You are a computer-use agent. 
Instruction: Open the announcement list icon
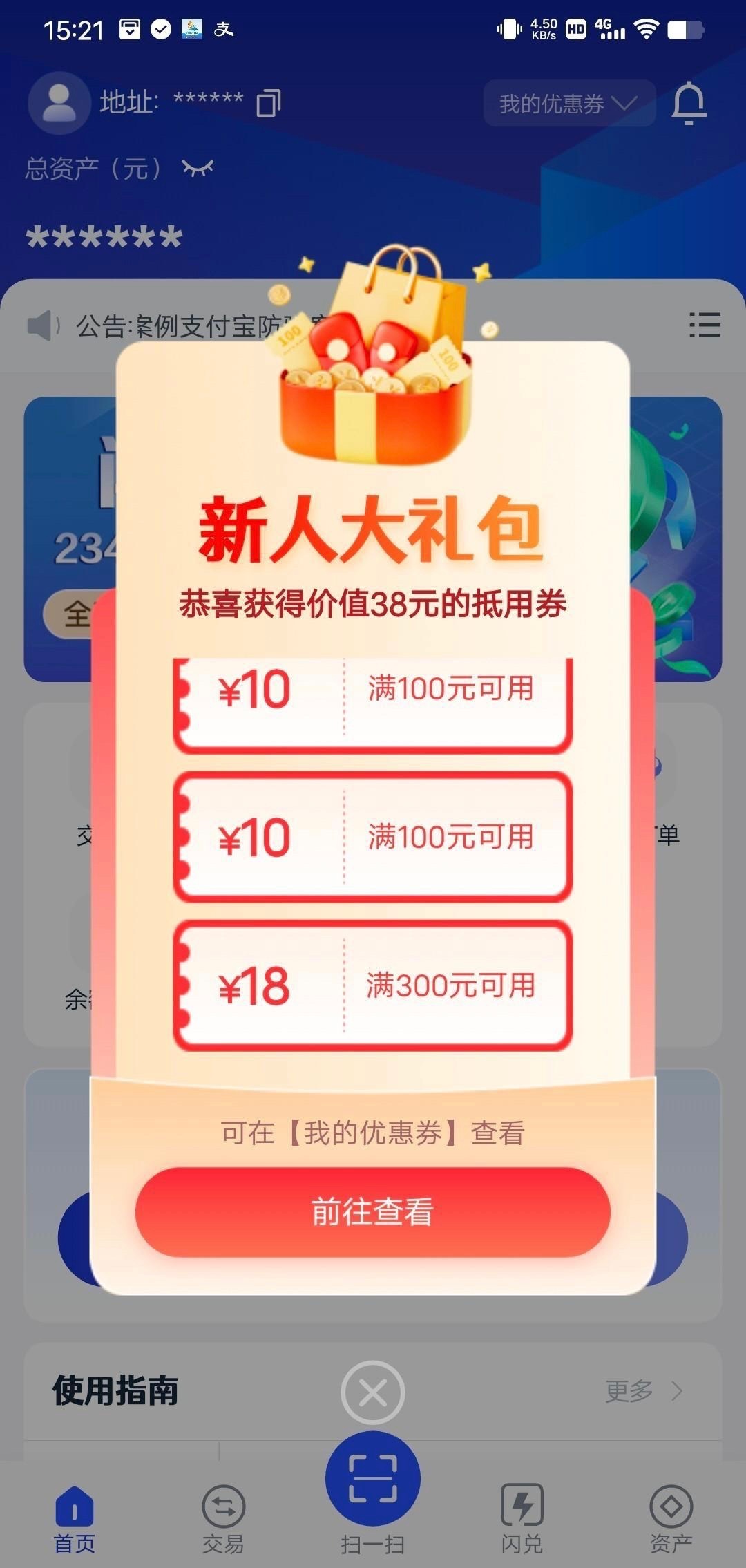pos(705,325)
